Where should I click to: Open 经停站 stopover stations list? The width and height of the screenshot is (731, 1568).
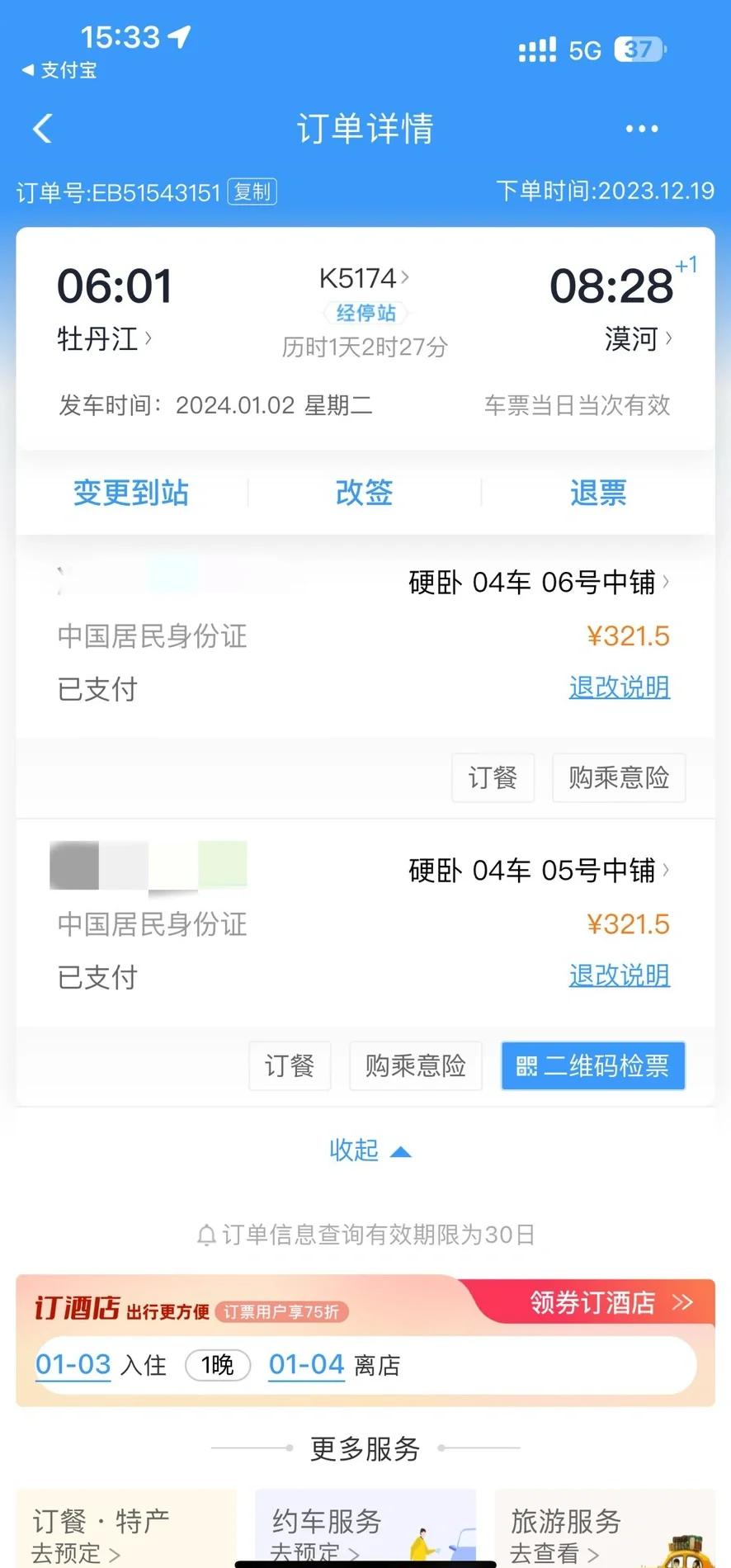click(364, 313)
